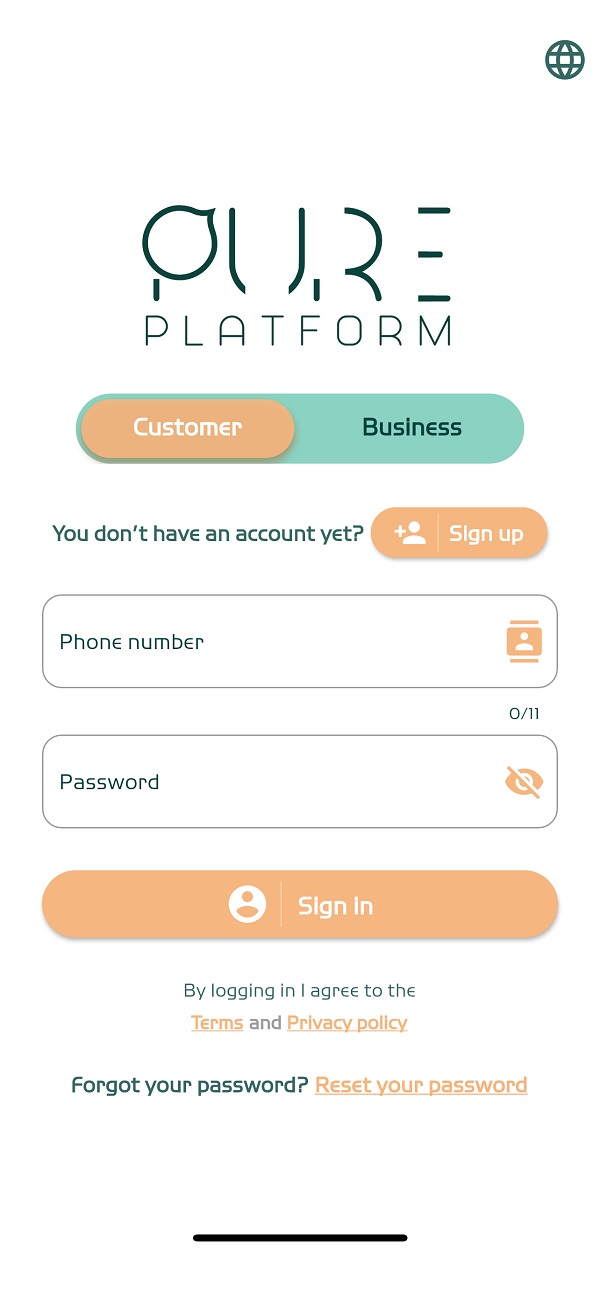Tap the Sign up button
The height and width of the screenshot is (1298, 600).
459,533
